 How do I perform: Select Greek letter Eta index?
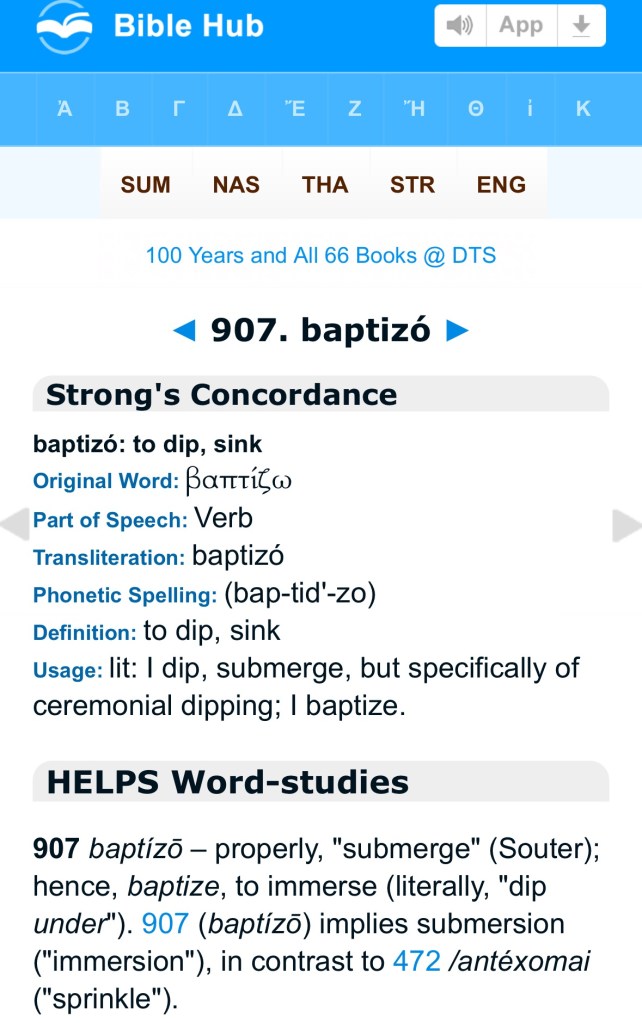[x=414, y=110]
